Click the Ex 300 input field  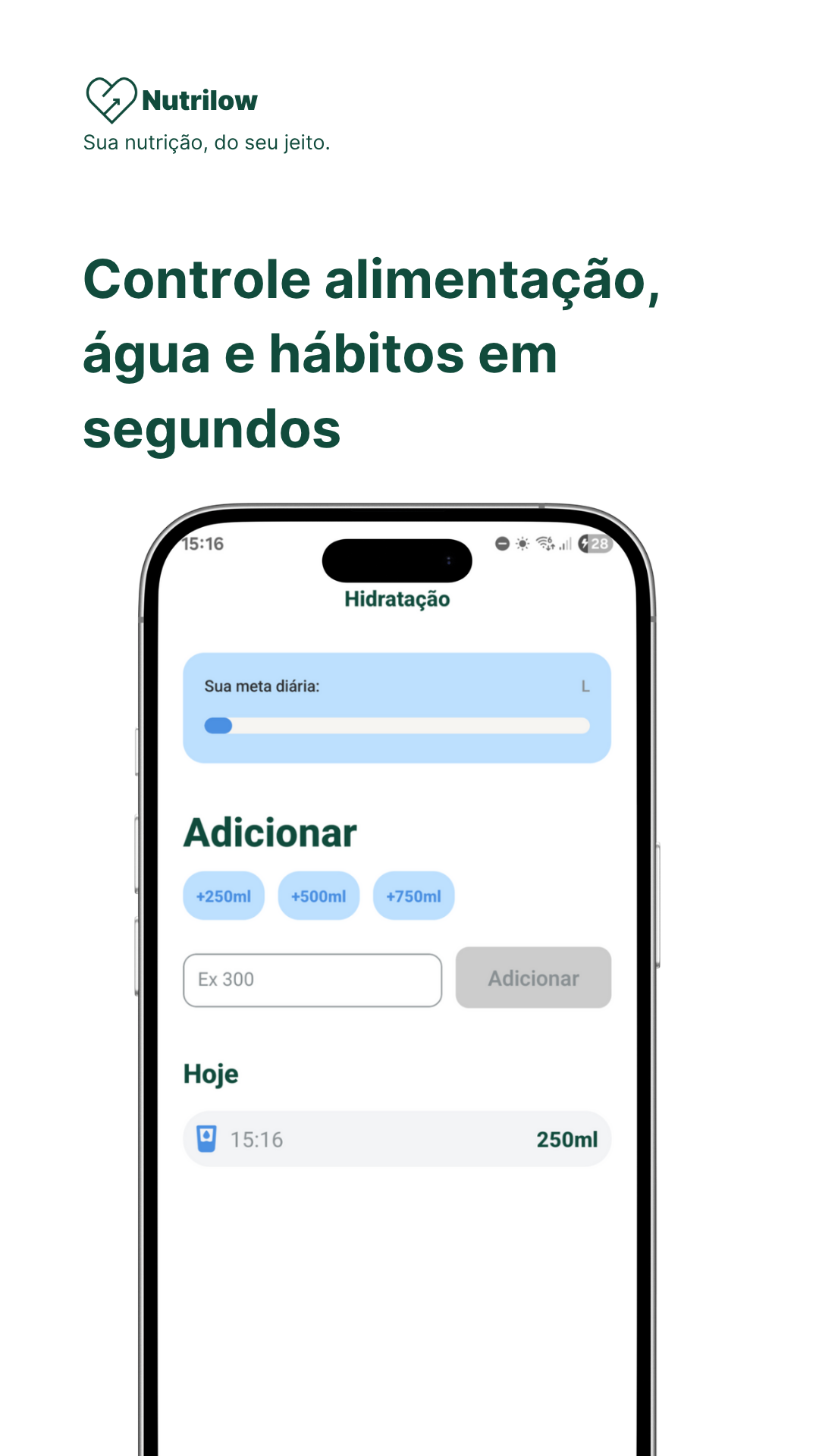click(312, 979)
